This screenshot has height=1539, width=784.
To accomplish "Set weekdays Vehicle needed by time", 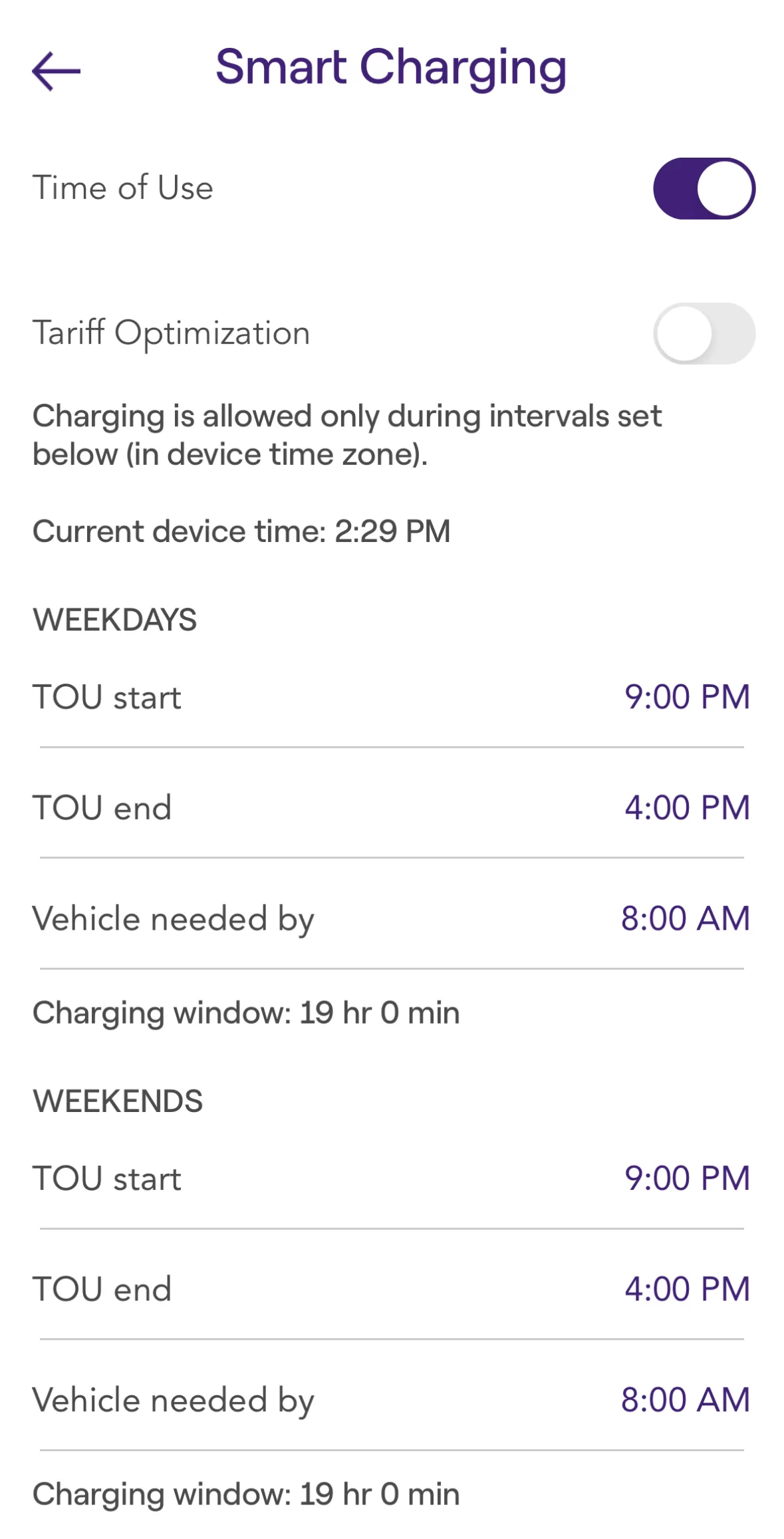I will pyautogui.click(x=685, y=918).
